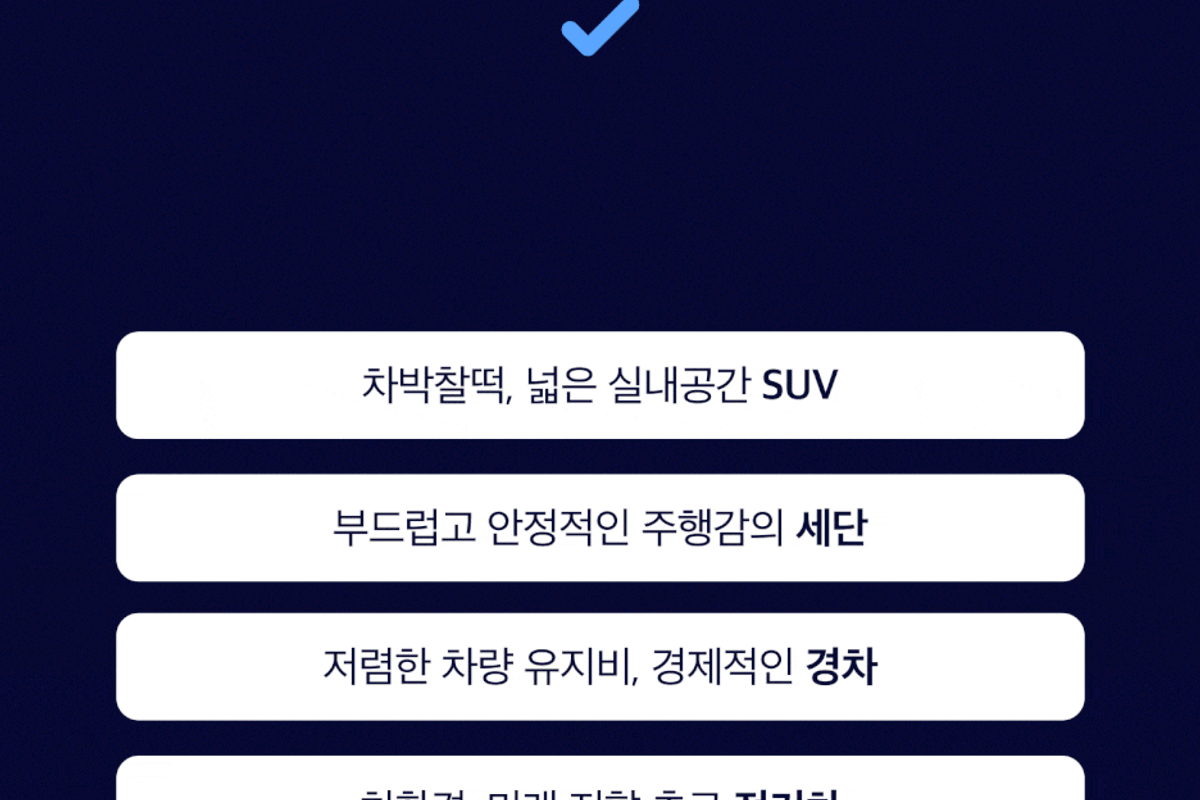Image resolution: width=1200 pixels, height=800 pixels.
Task: Choose 부드럽고 안정적인 주행감의 세단
Action: (600, 528)
